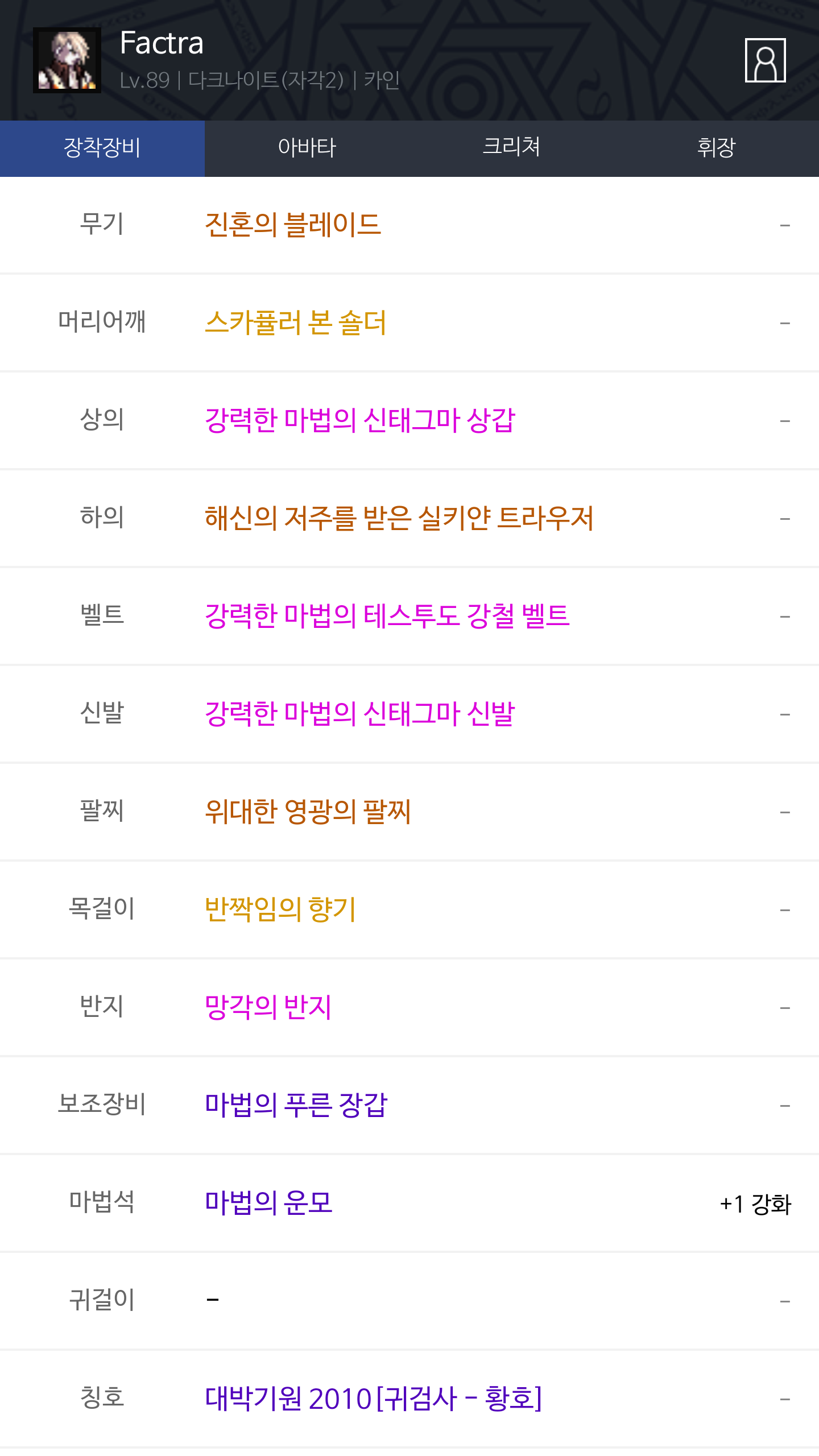The width and height of the screenshot is (819, 1456).
Task: Select the 장착장비 tab
Action: click(102, 148)
